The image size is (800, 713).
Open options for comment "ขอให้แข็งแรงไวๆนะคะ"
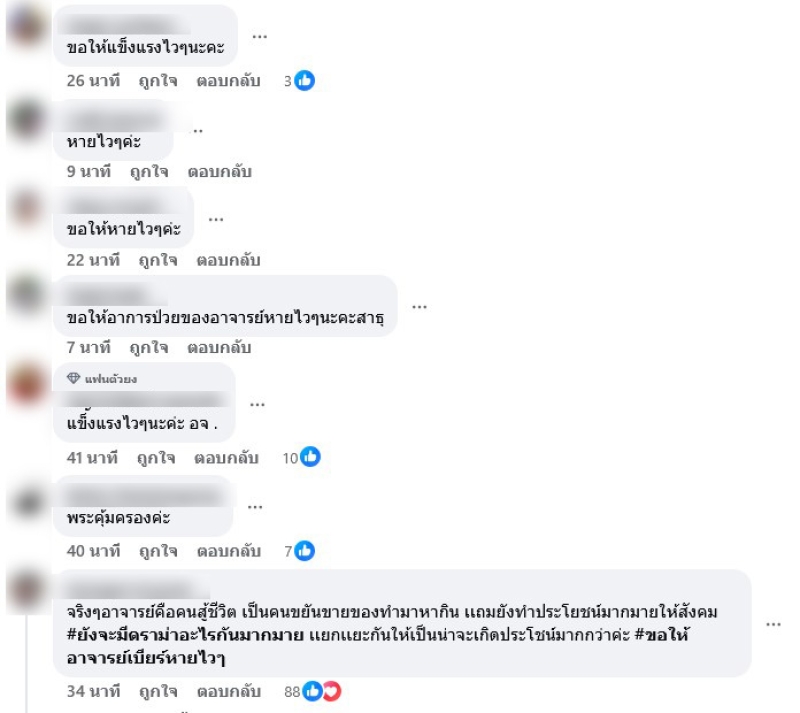(259, 36)
